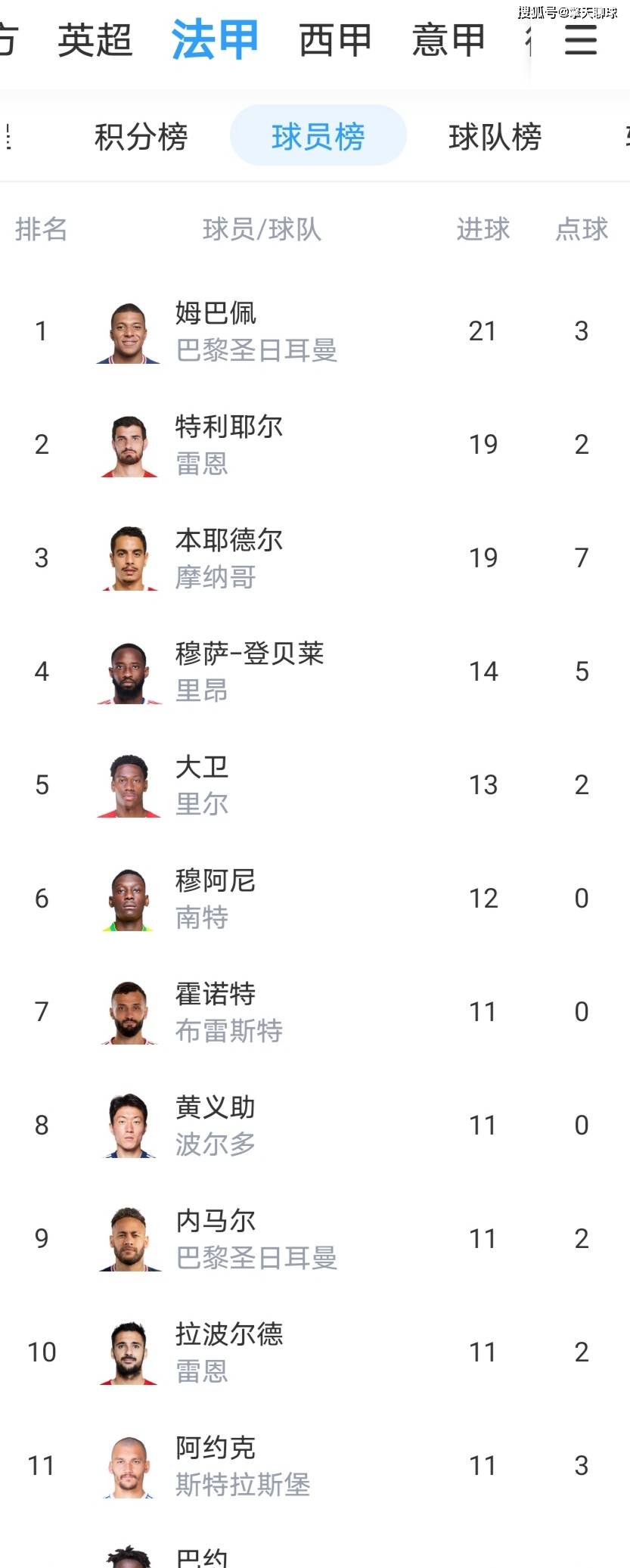Show the 积分榜 standings tab
Screen dimensions: 630x1568
[141, 137]
